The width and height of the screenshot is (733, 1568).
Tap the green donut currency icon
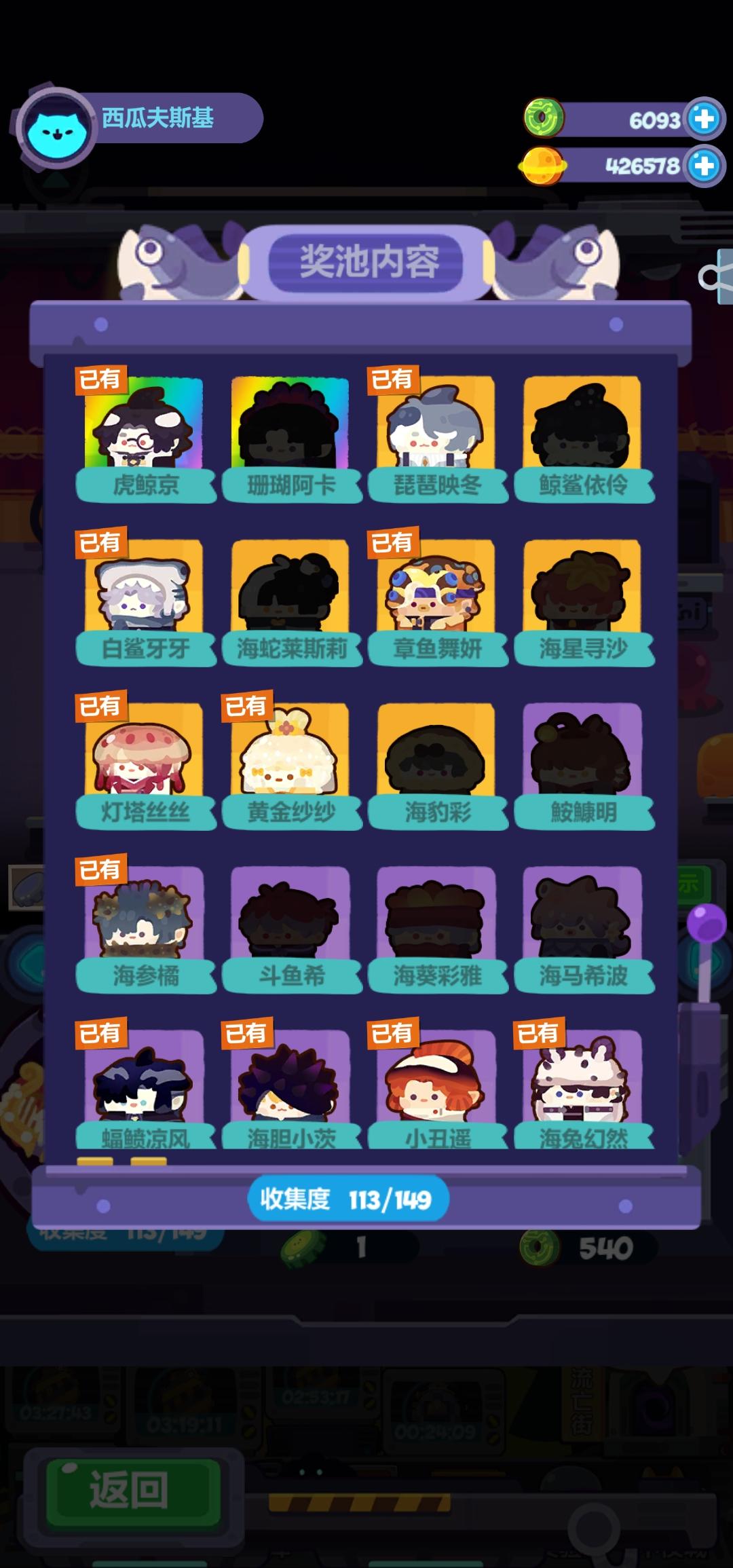coord(543,117)
